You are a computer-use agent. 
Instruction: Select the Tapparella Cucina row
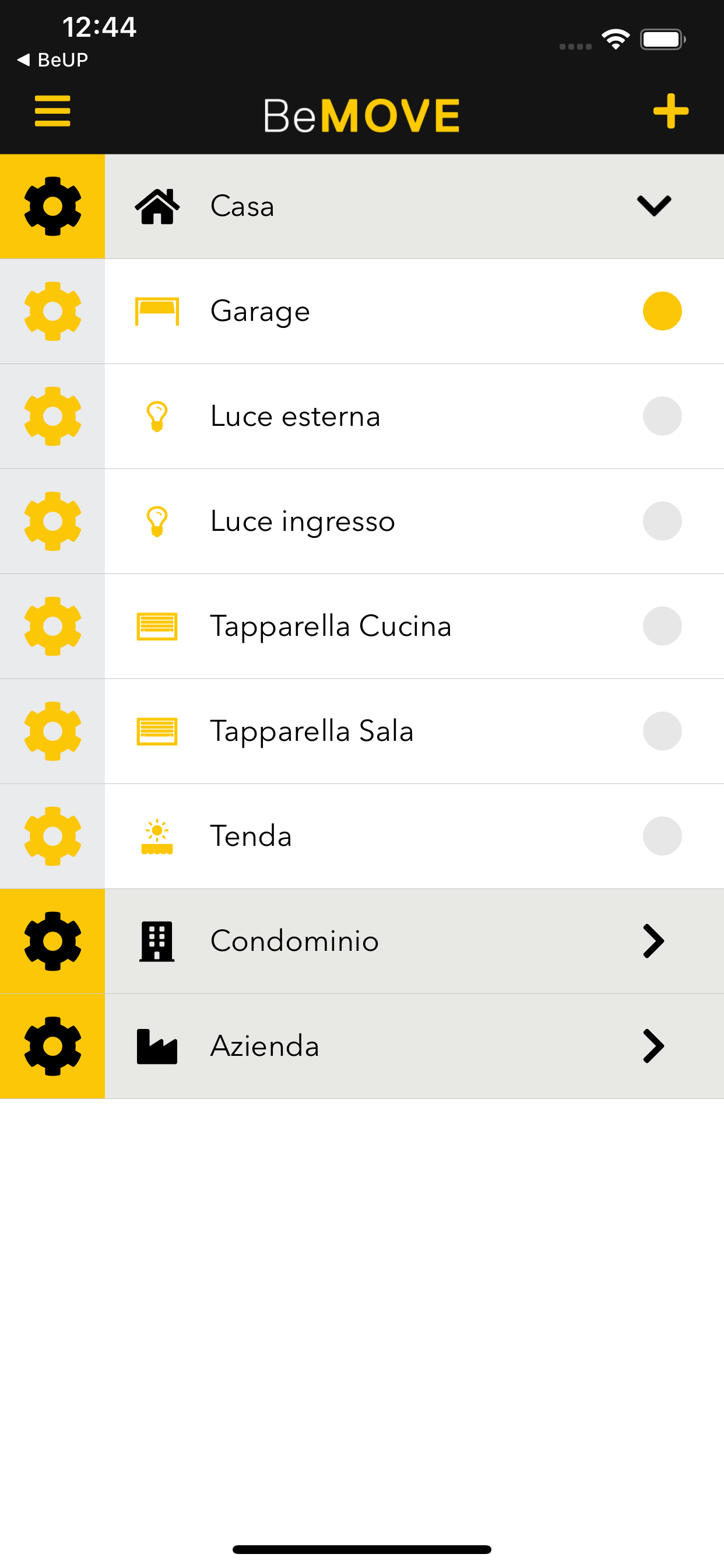[x=414, y=626]
